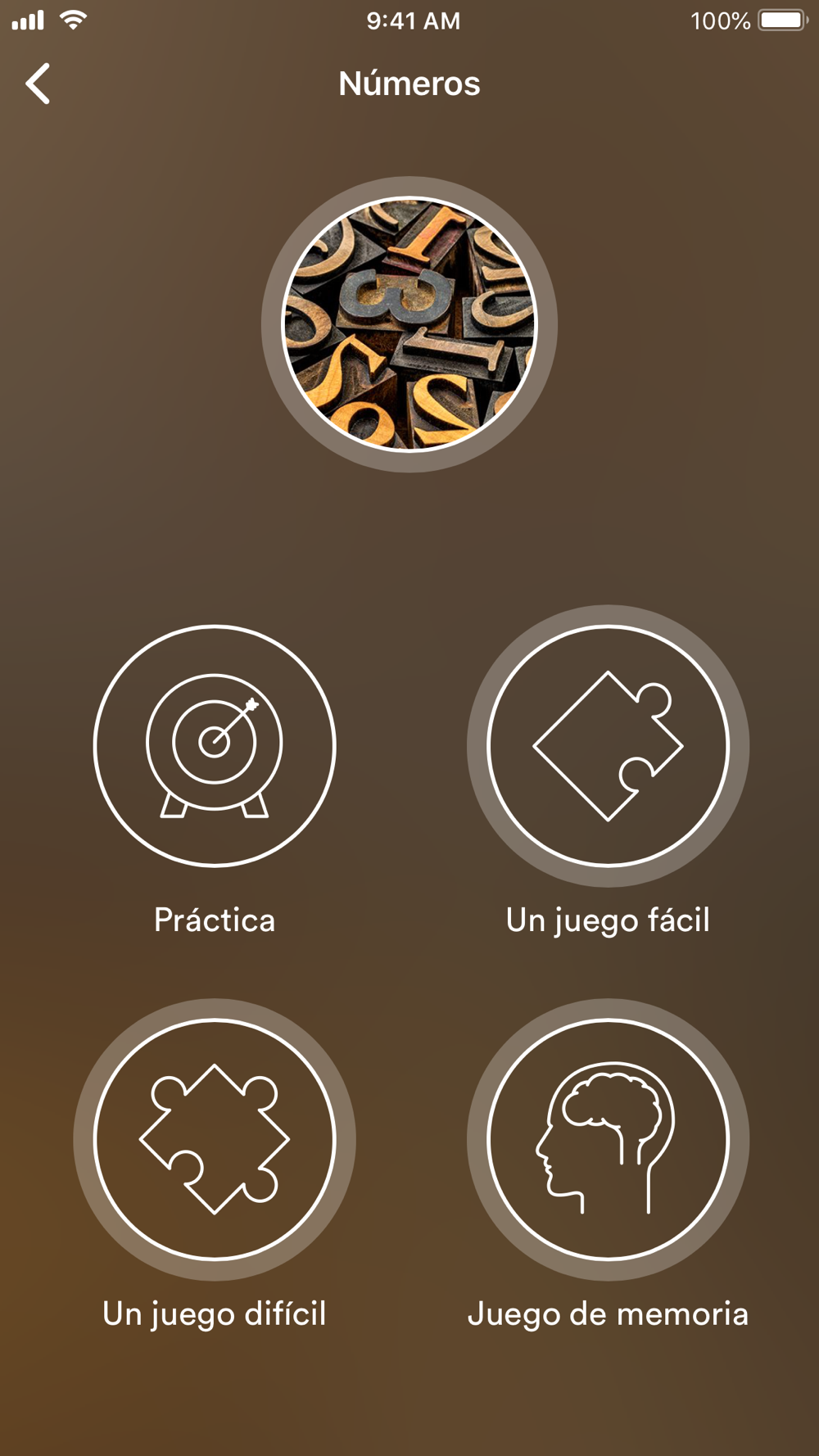This screenshot has width=819, height=1456.
Task: Go back from the Números screen
Action: pyautogui.click(x=38, y=84)
